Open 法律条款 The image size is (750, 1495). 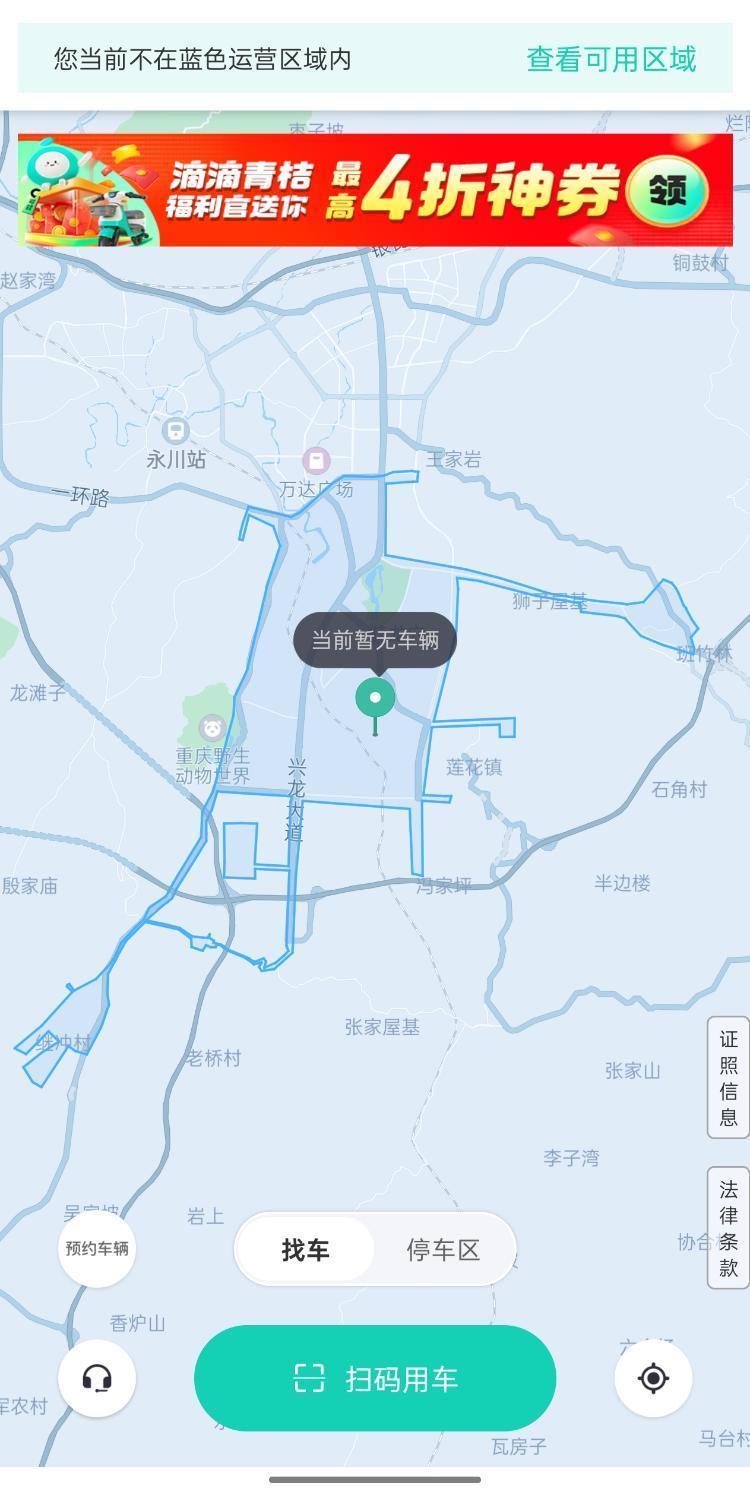(x=728, y=1227)
